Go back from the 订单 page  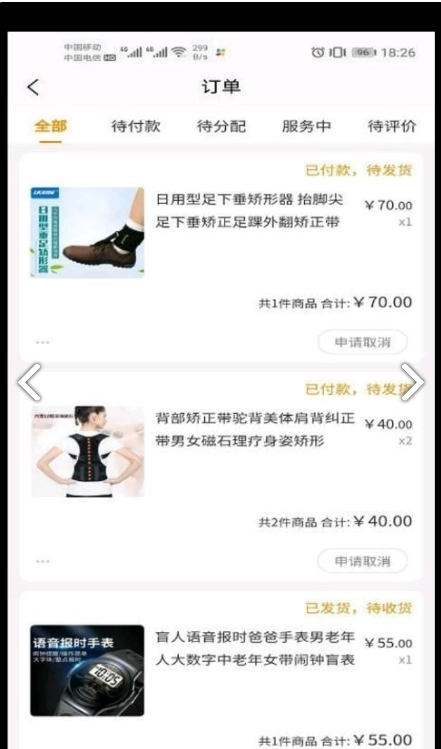pyautogui.click(x=33, y=87)
